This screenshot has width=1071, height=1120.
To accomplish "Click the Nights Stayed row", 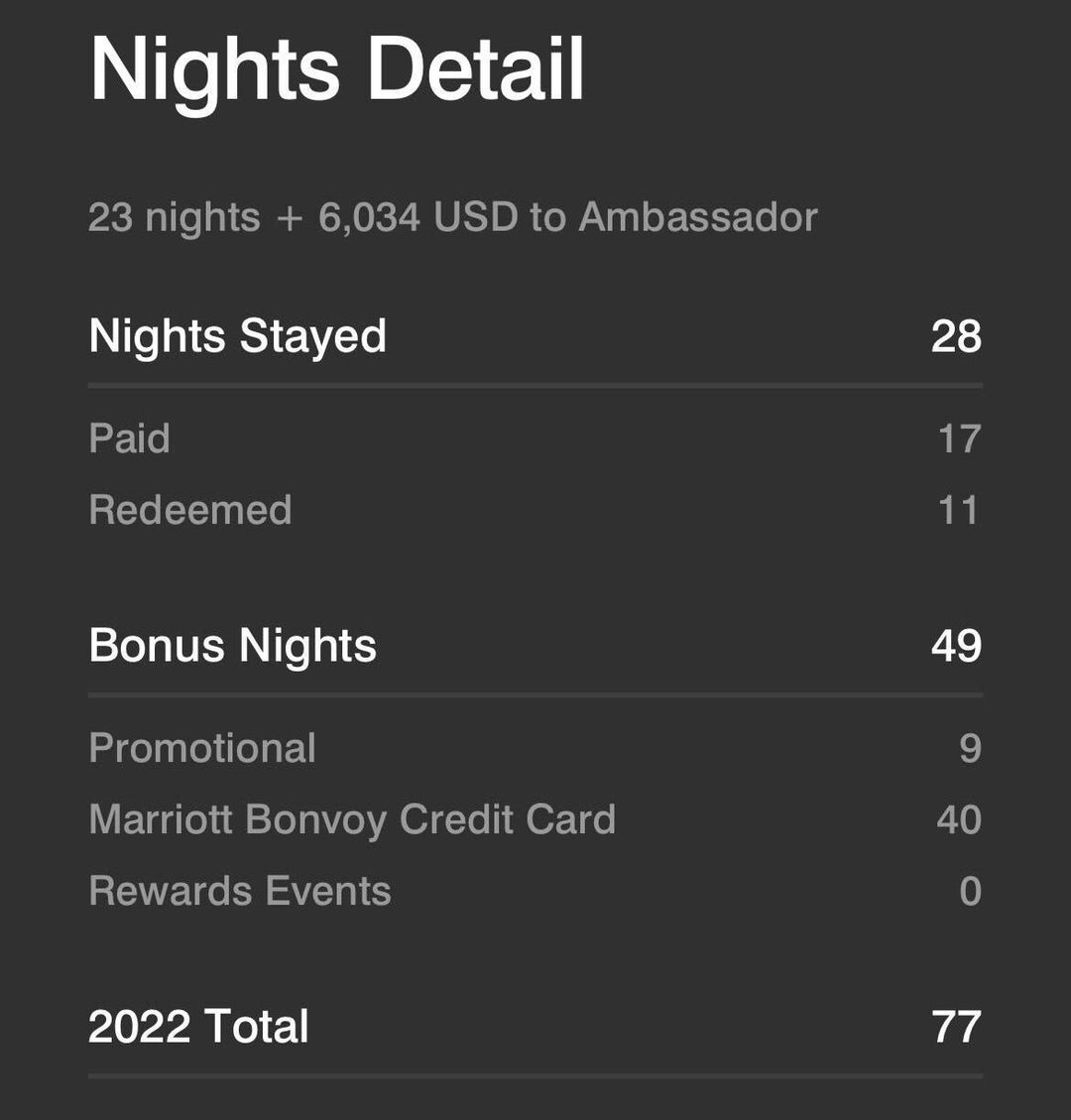I will point(238,336).
